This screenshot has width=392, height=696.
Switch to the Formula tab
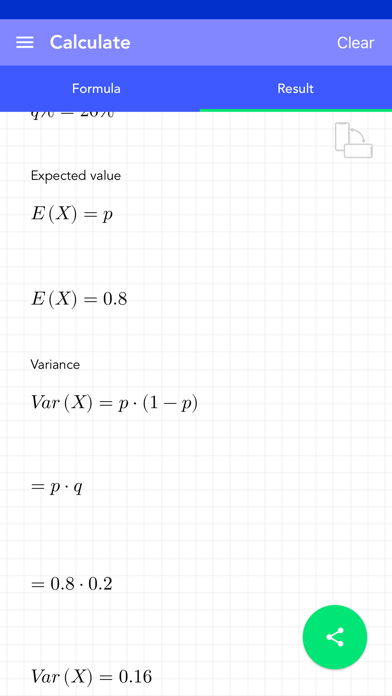[x=96, y=88]
